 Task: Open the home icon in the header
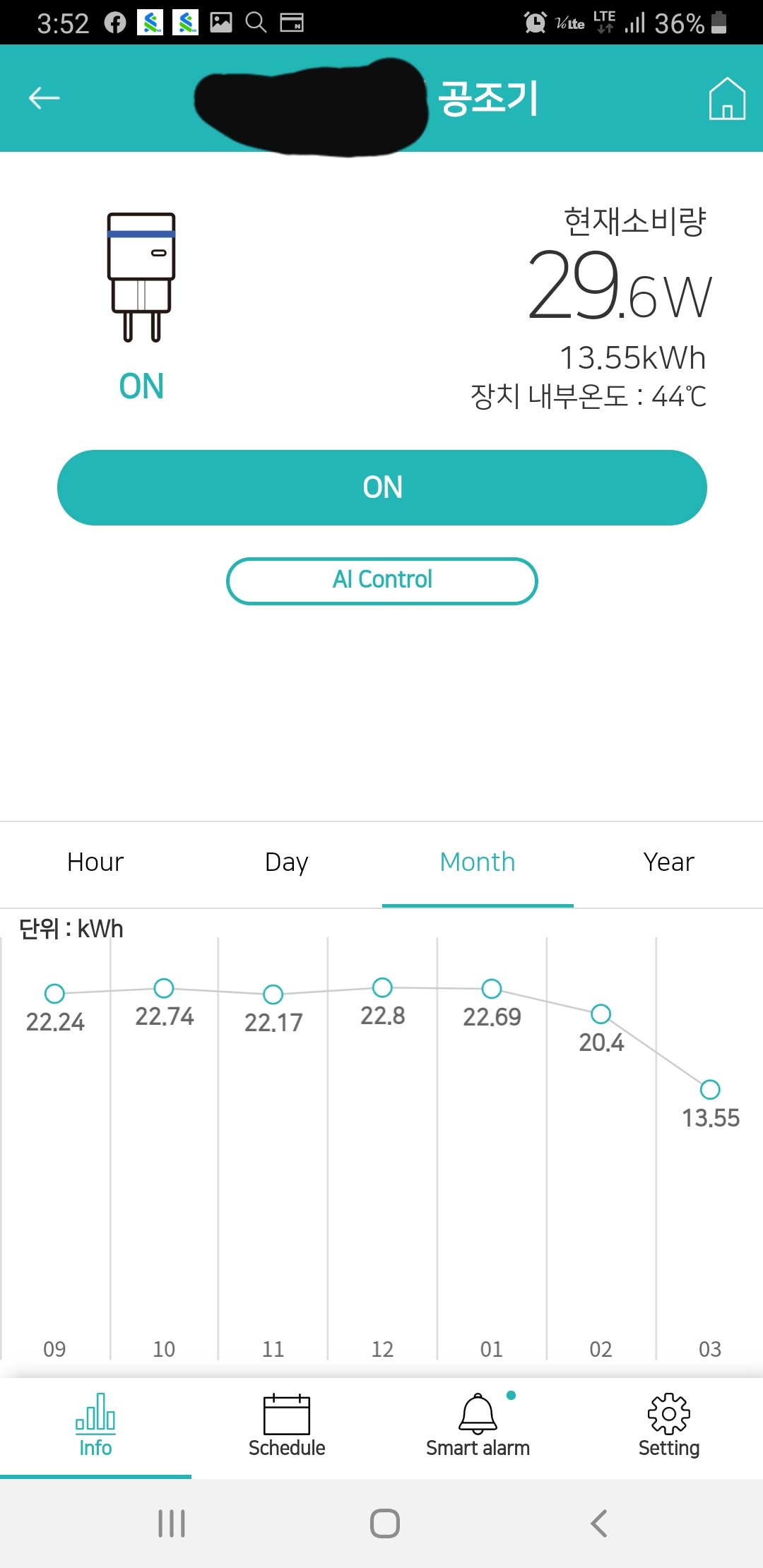tap(727, 99)
